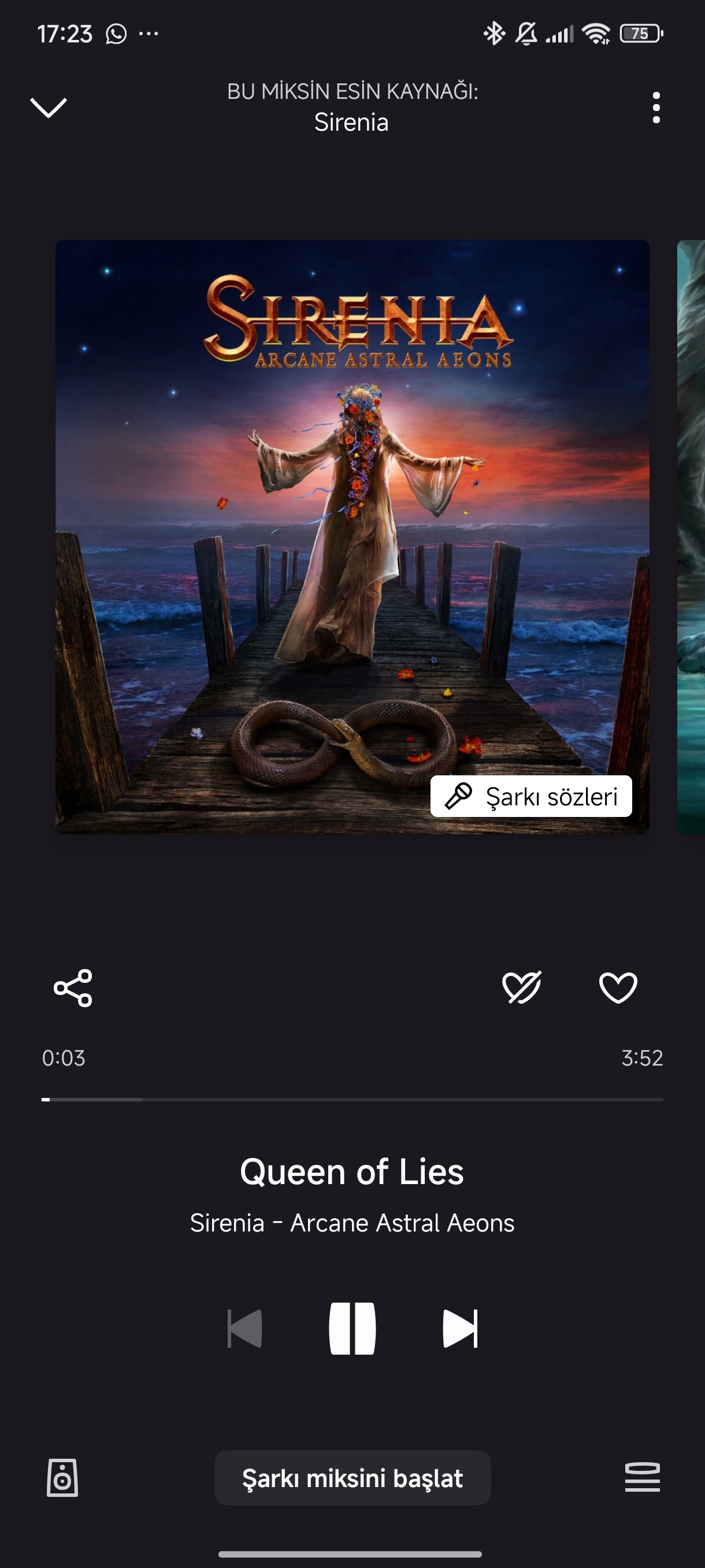705x1568 pixels.
Task: Tap the crossed-out heart dislike icon
Action: [522, 987]
